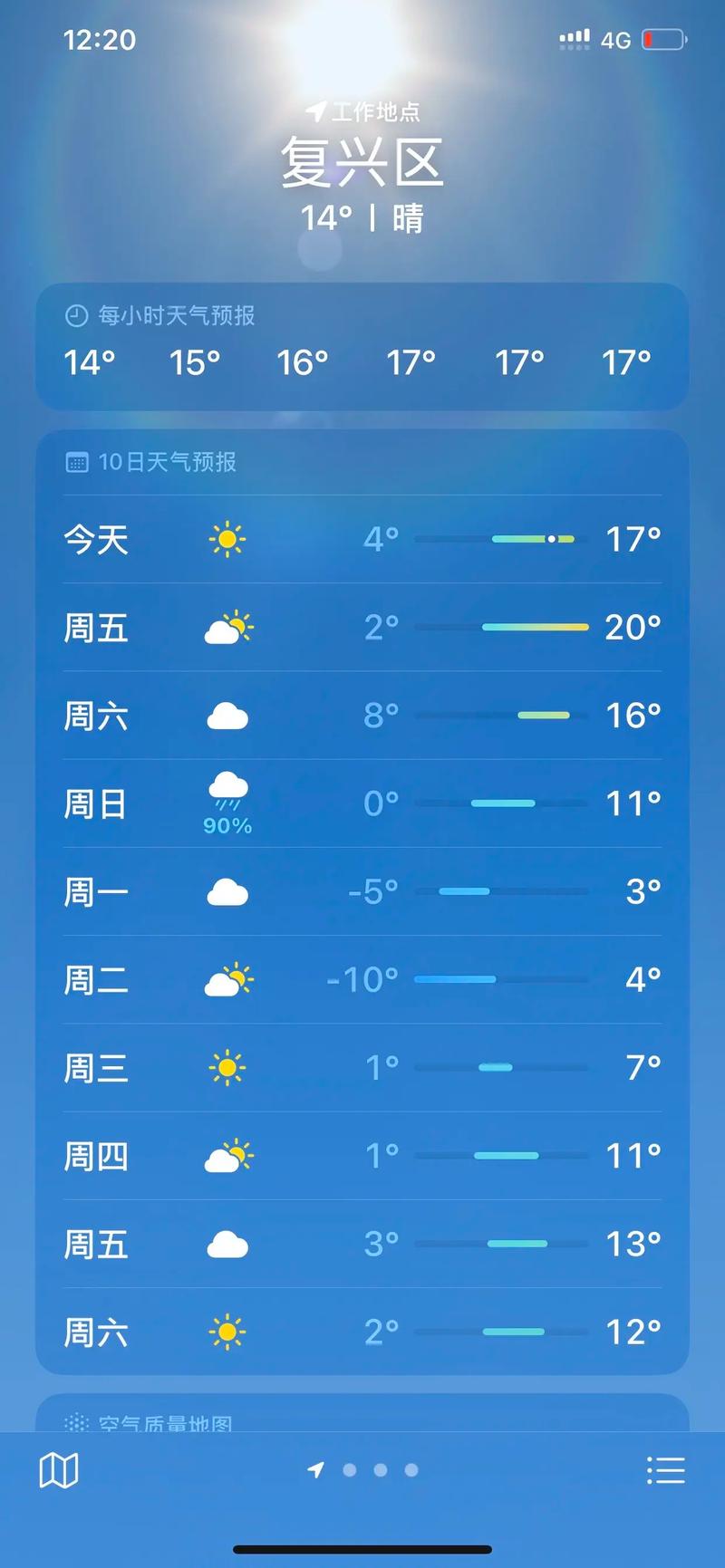The image size is (725, 1568).
Task: Open the locations list icon bottom right
Action: point(666,1469)
